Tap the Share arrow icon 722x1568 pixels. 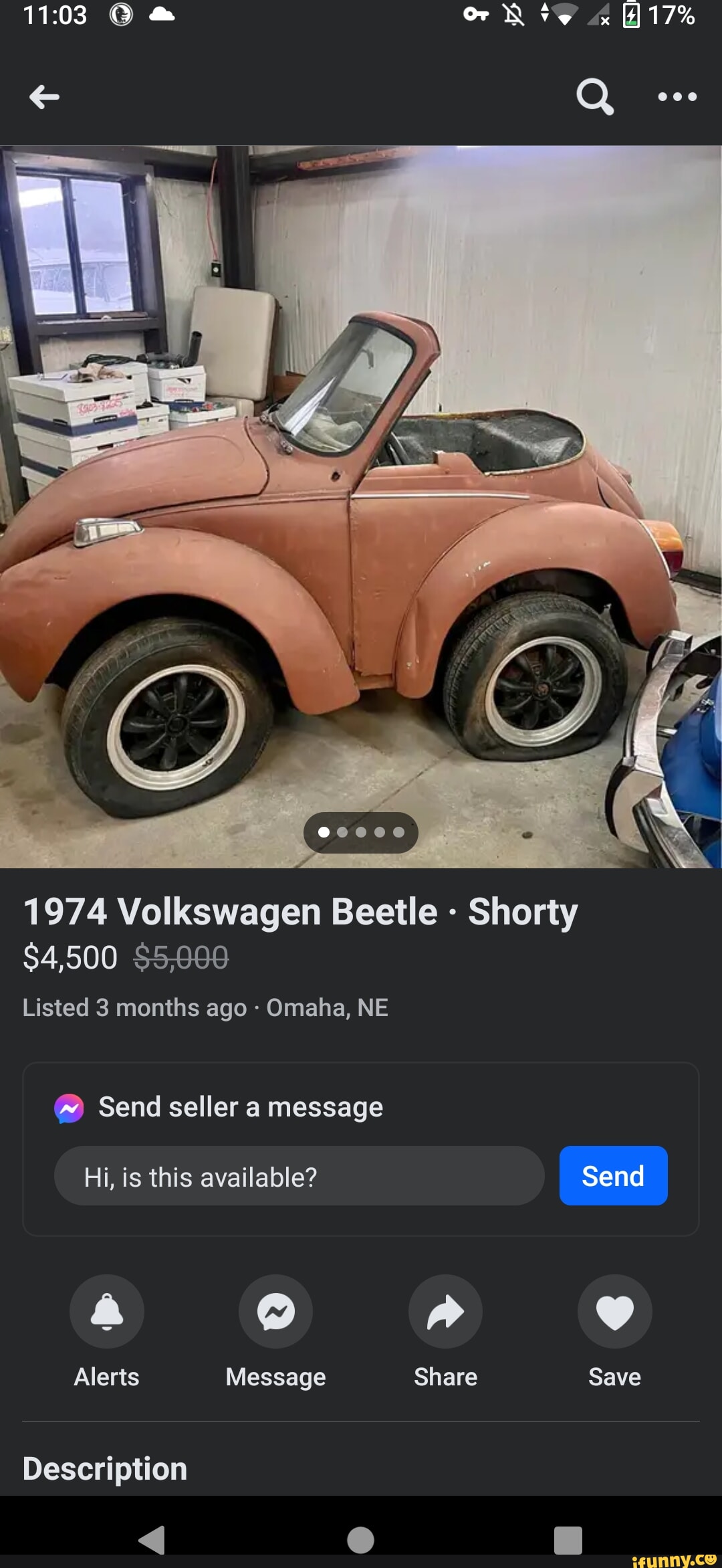click(x=445, y=1311)
